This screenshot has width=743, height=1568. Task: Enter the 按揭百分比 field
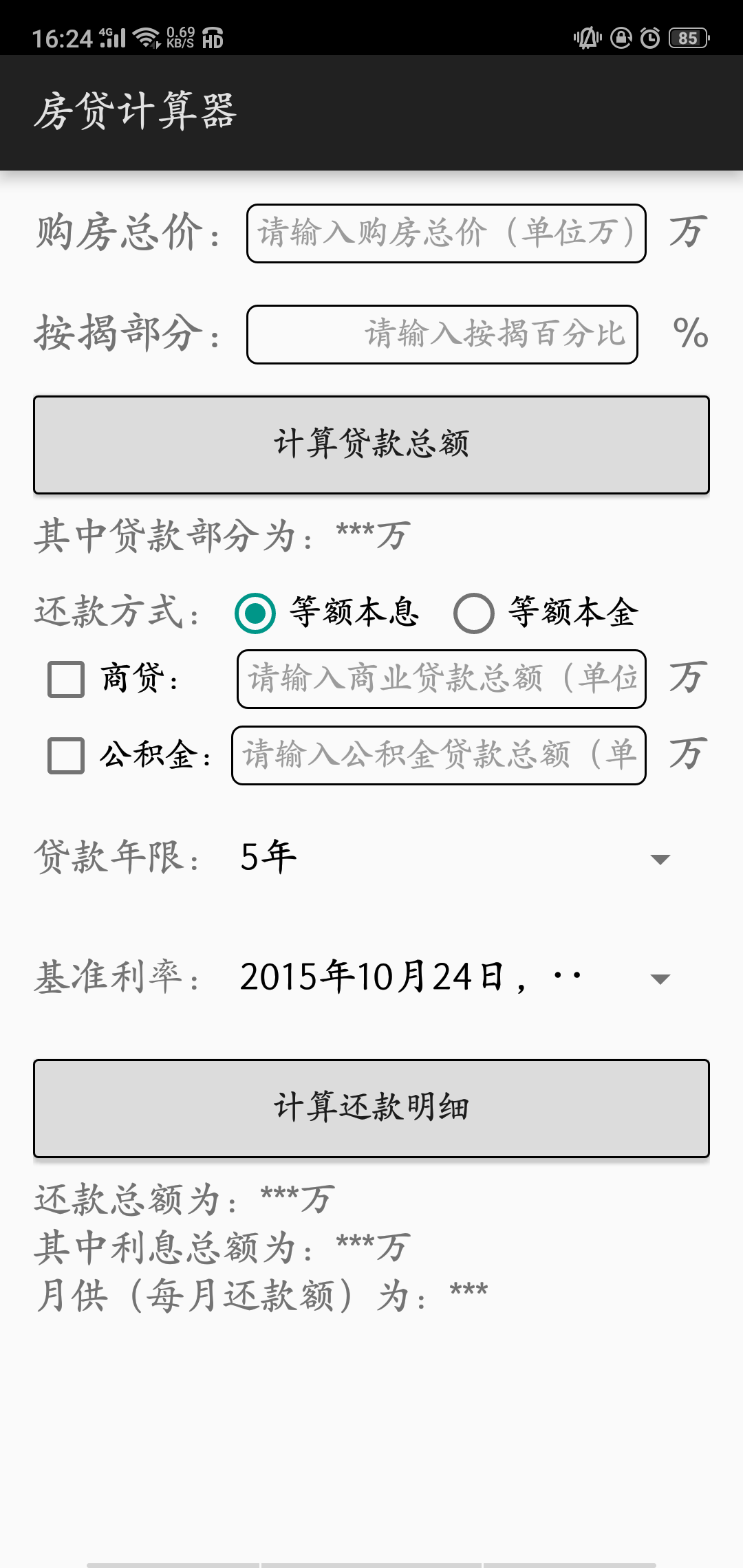click(x=442, y=334)
